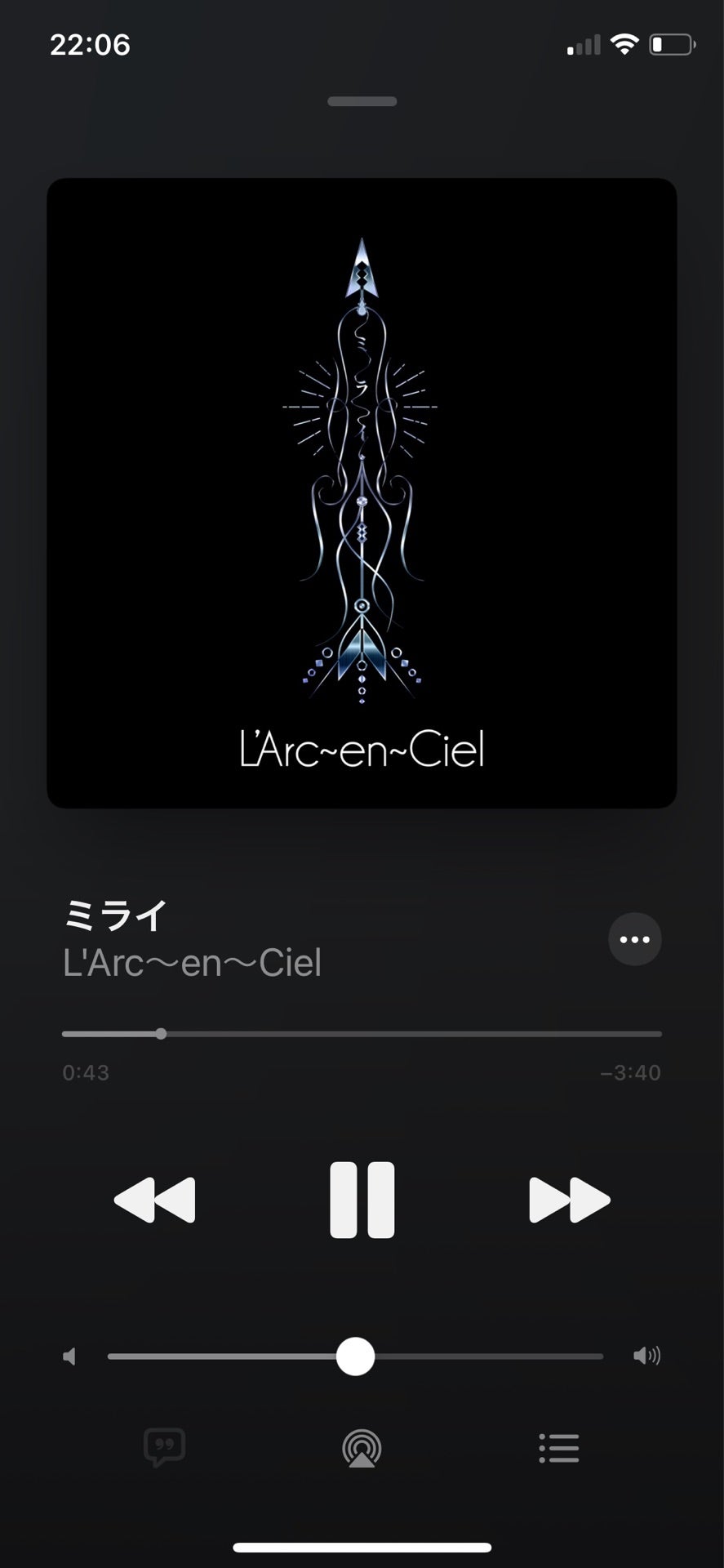Tap the L'Arc~en~Ciel album artwork

pyautogui.click(x=362, y=493)
